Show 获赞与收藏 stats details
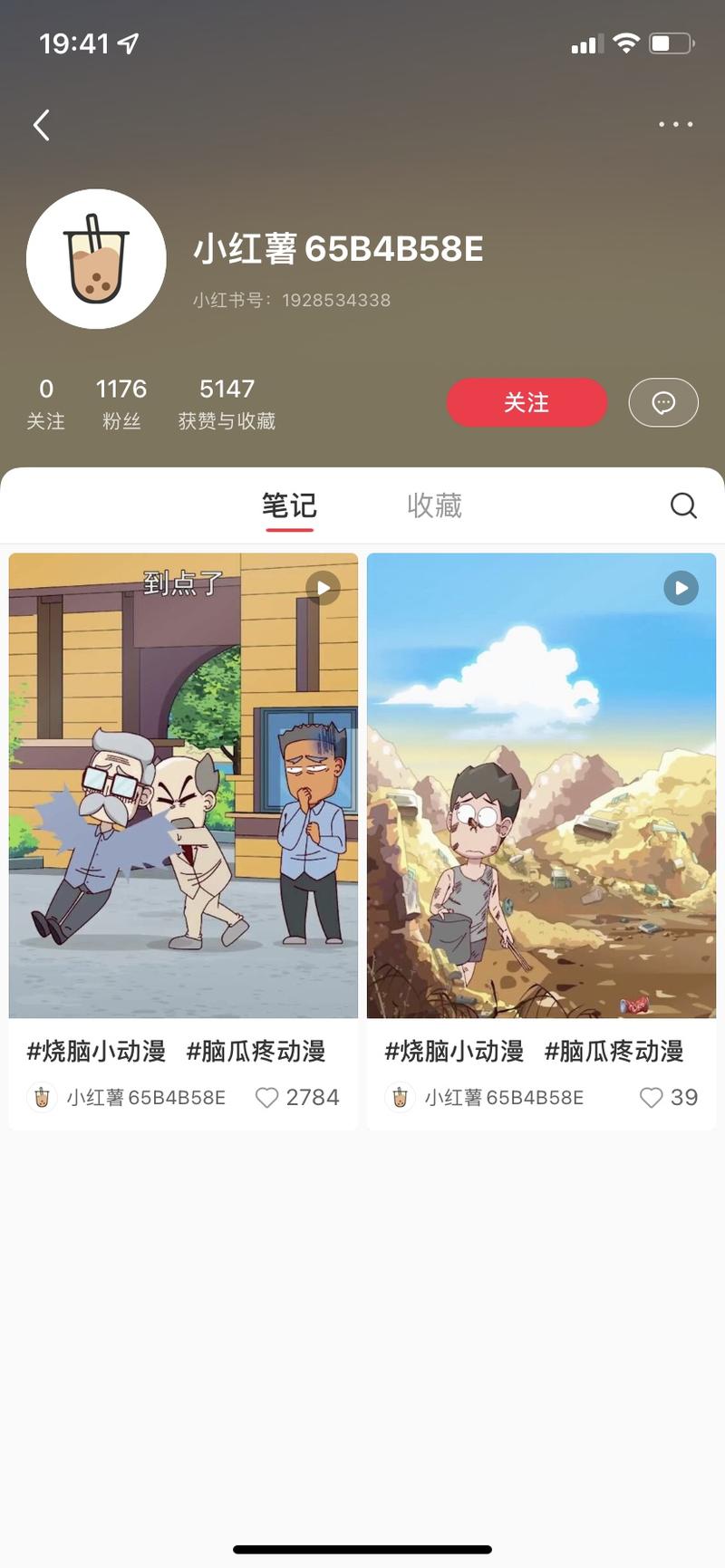The image size is (725, 1568). [227, 403]
